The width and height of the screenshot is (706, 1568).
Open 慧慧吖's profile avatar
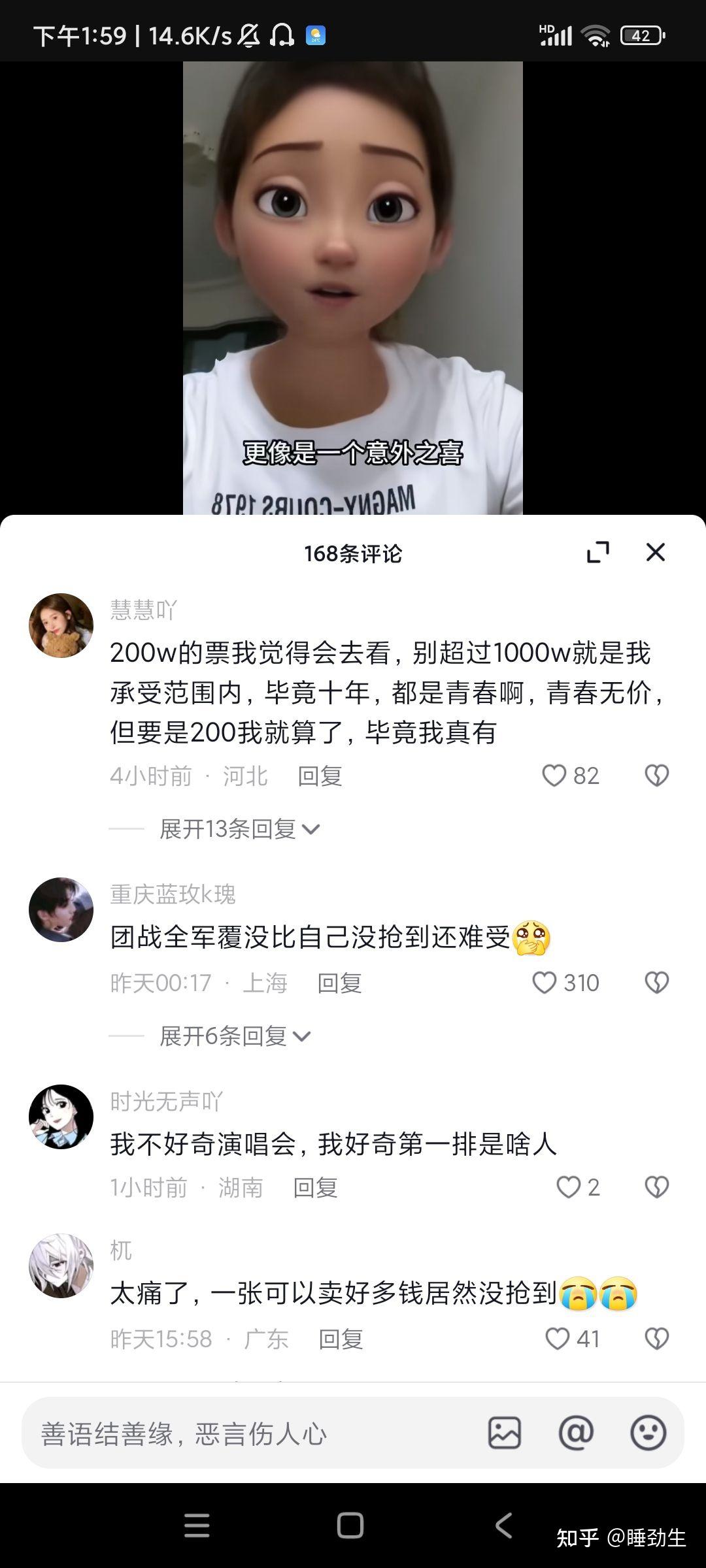pyautogui.click(x=61, y=625)
